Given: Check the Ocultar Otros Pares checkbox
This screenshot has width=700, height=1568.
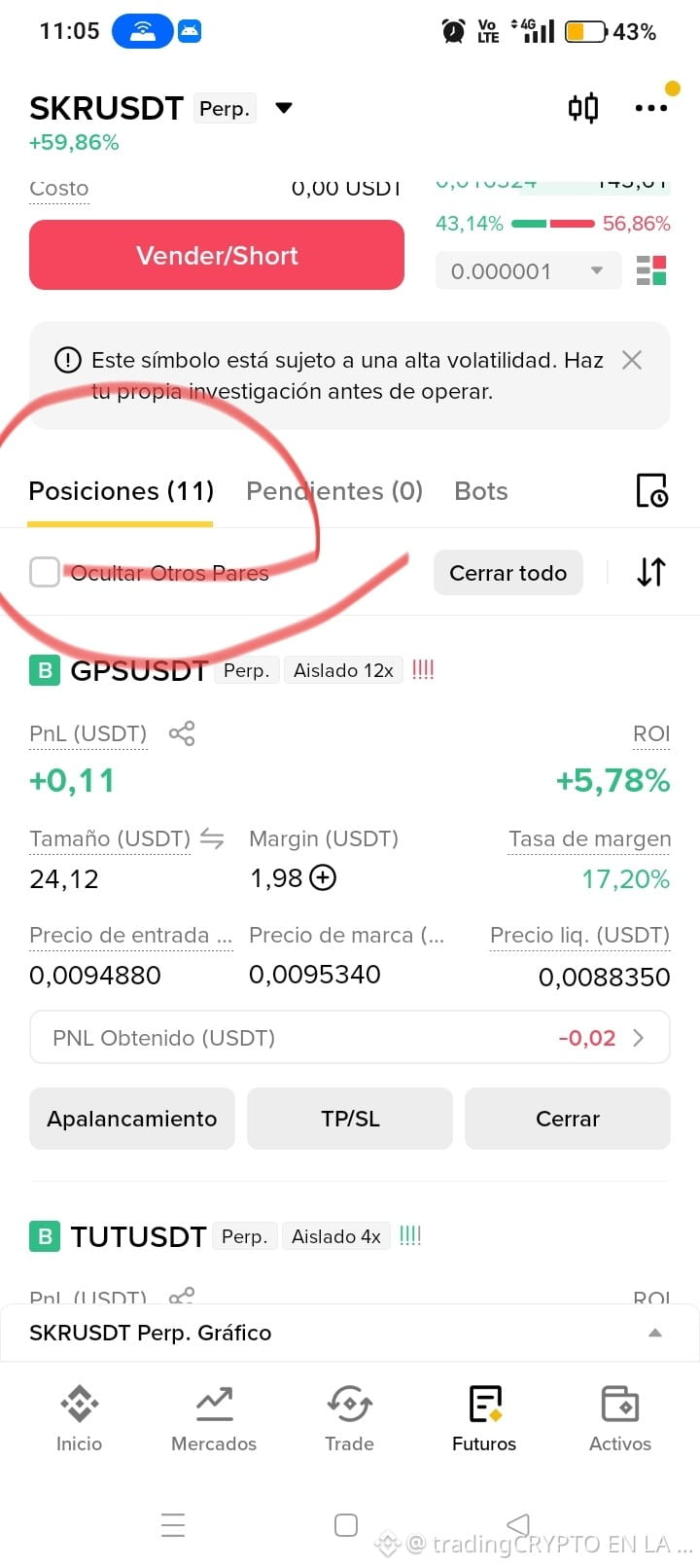Looking at the screenshot, I should [45, 572].
